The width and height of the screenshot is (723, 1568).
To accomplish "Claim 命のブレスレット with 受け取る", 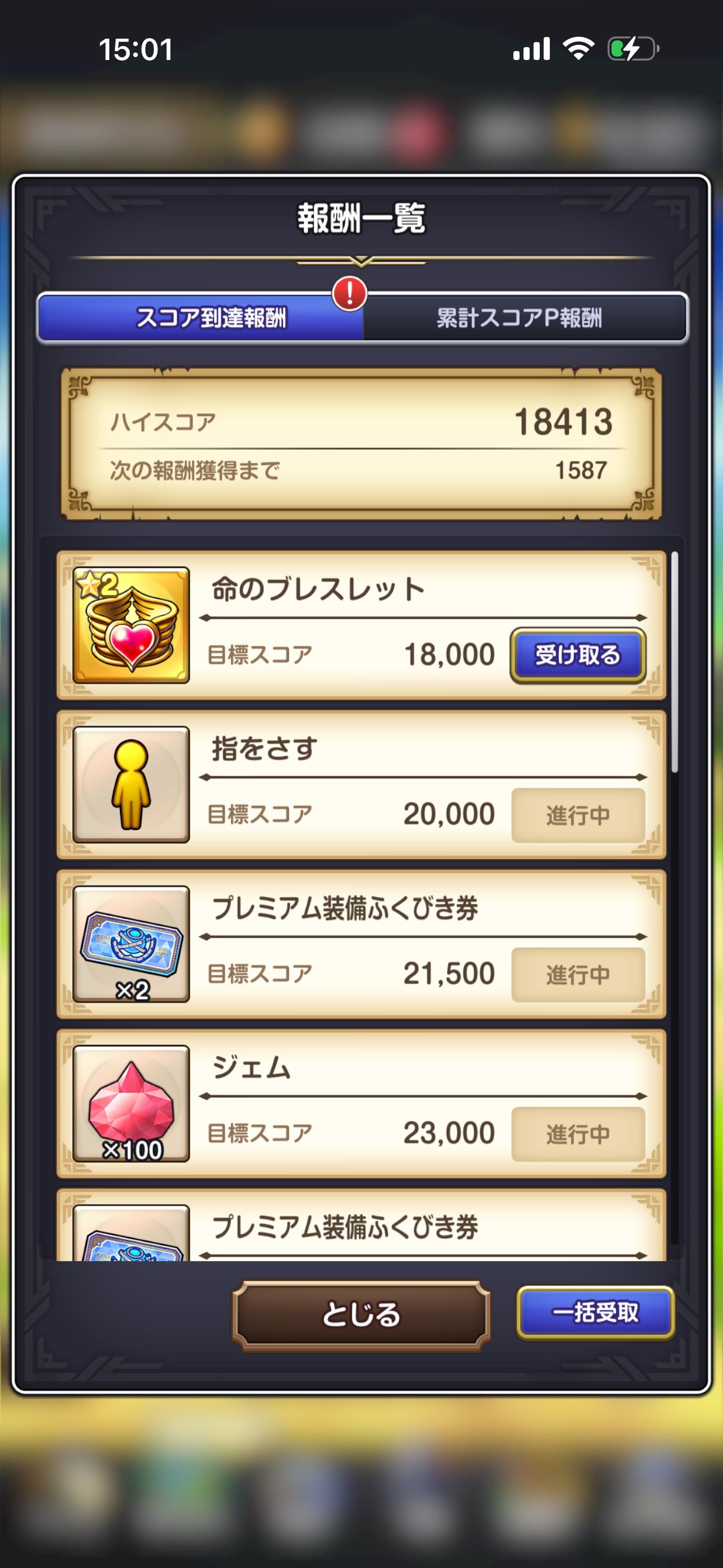I will point(577,655).
